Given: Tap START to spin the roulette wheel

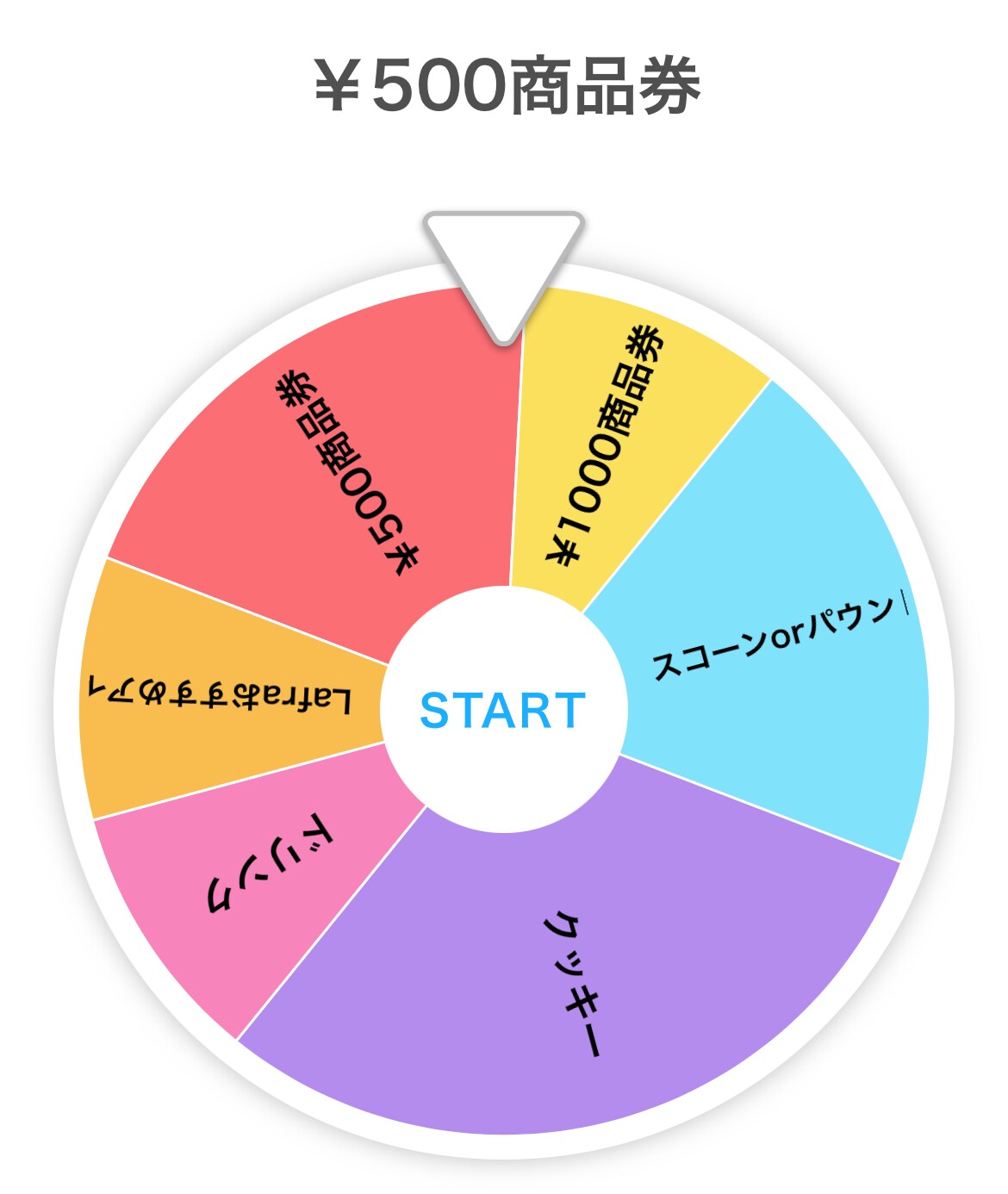Looking at the screenshot, I should click(x=503, y=710).
